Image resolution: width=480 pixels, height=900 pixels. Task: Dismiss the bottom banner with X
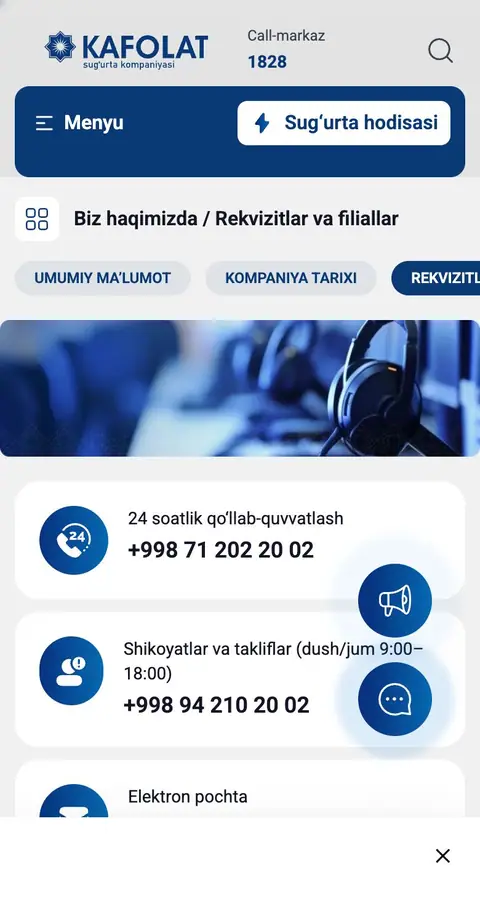click(x=443, y=856)
